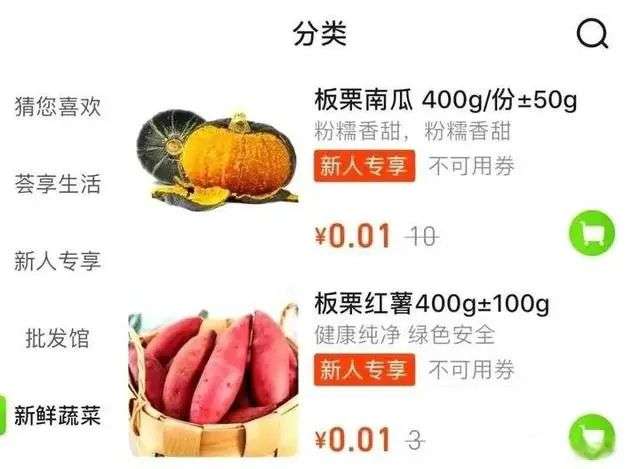640x469 pixels.
Task: Open the search magnifier icon
Action: pyautogui.click(x=592, y=35)
